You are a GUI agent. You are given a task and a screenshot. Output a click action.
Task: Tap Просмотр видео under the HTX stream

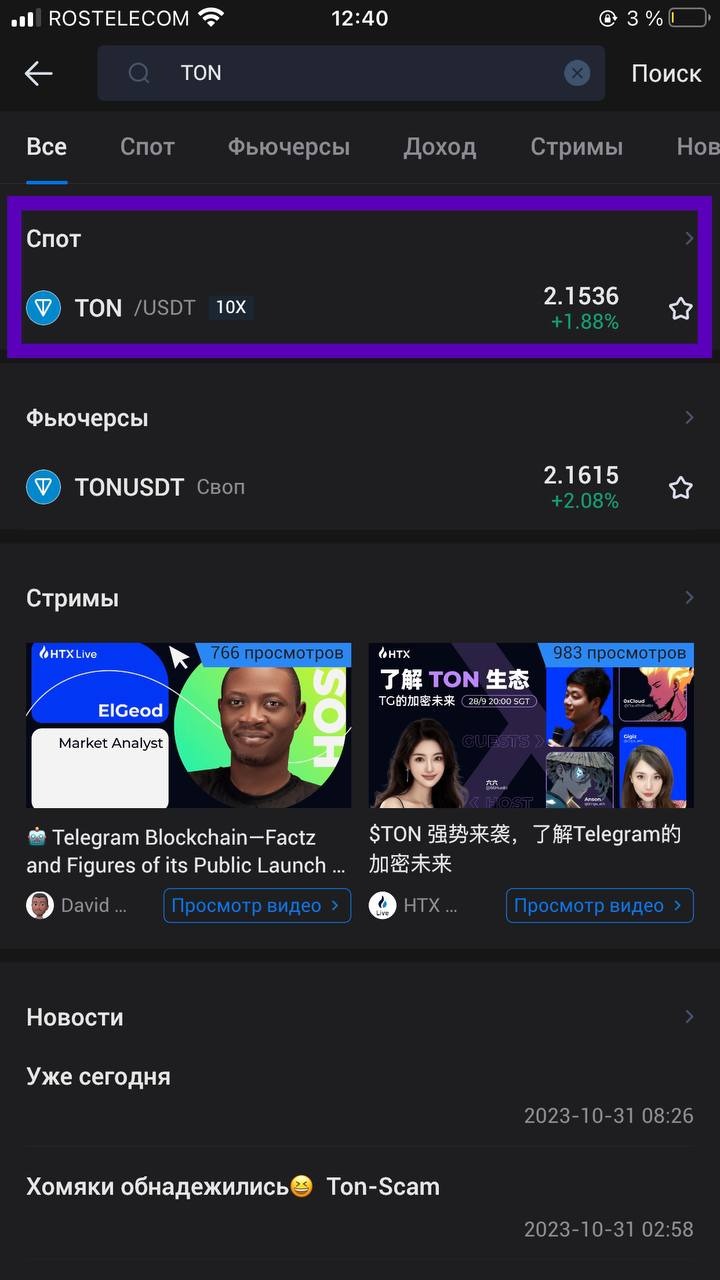[x=599, y=905]
